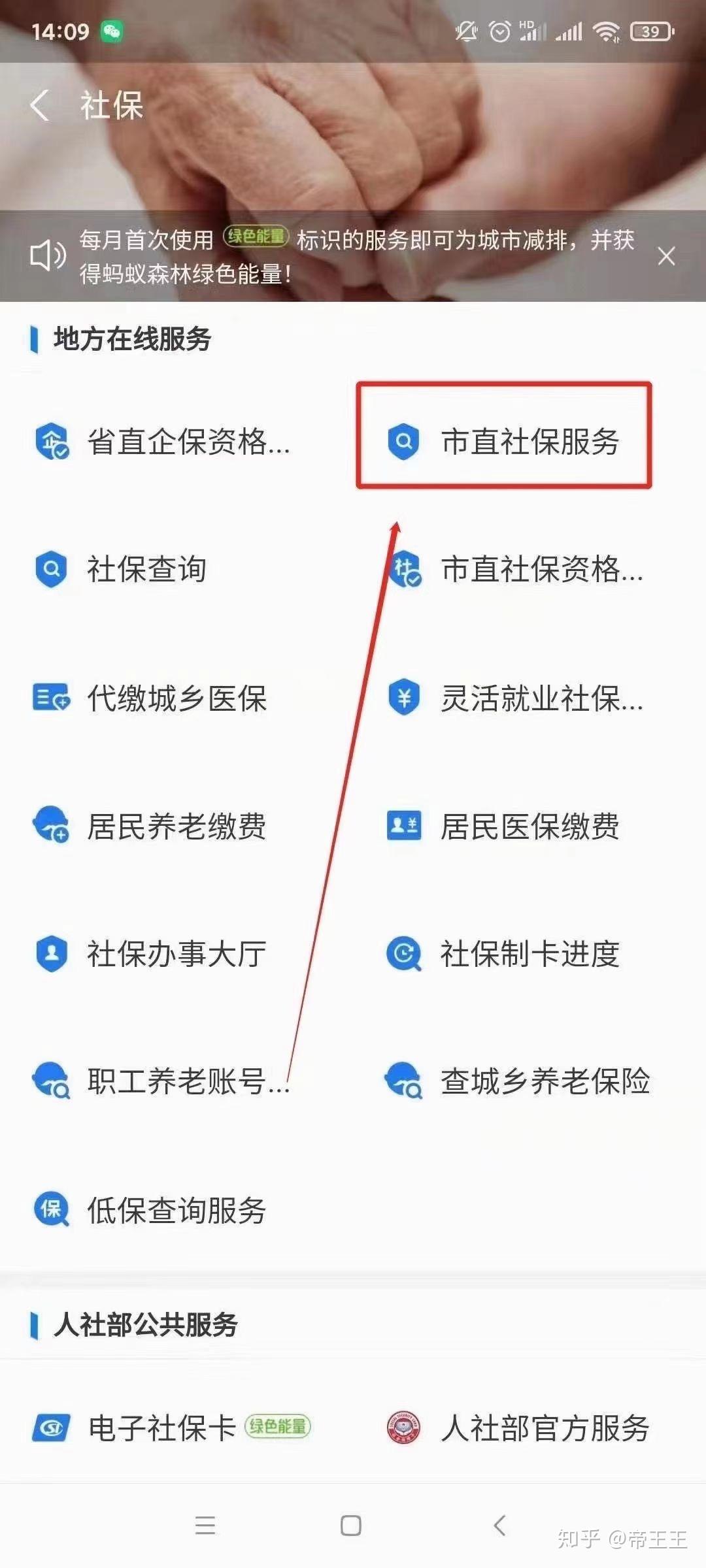The height and width of the screenshot is (1568, 706).
Task: Open 职工养老账号 service
Action: (x=163, y=1081)
